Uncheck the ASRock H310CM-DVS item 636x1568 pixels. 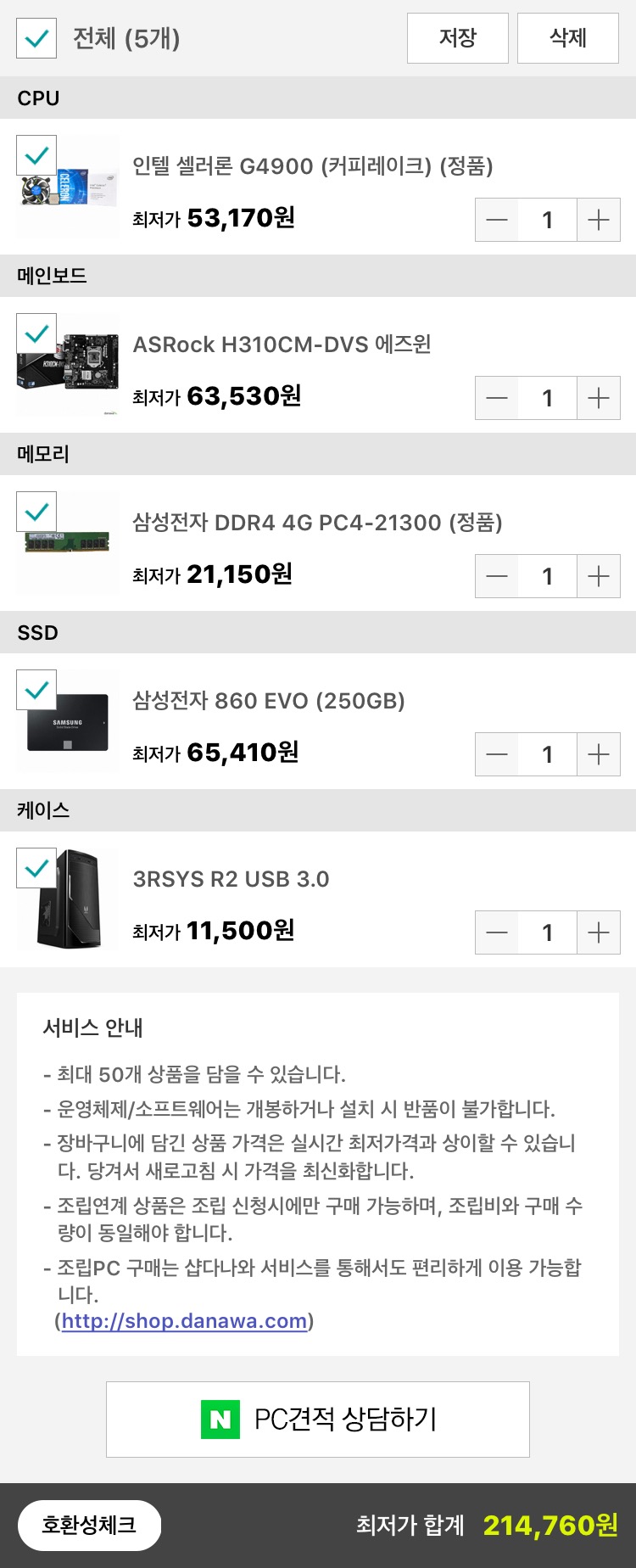tap(36, 334)
